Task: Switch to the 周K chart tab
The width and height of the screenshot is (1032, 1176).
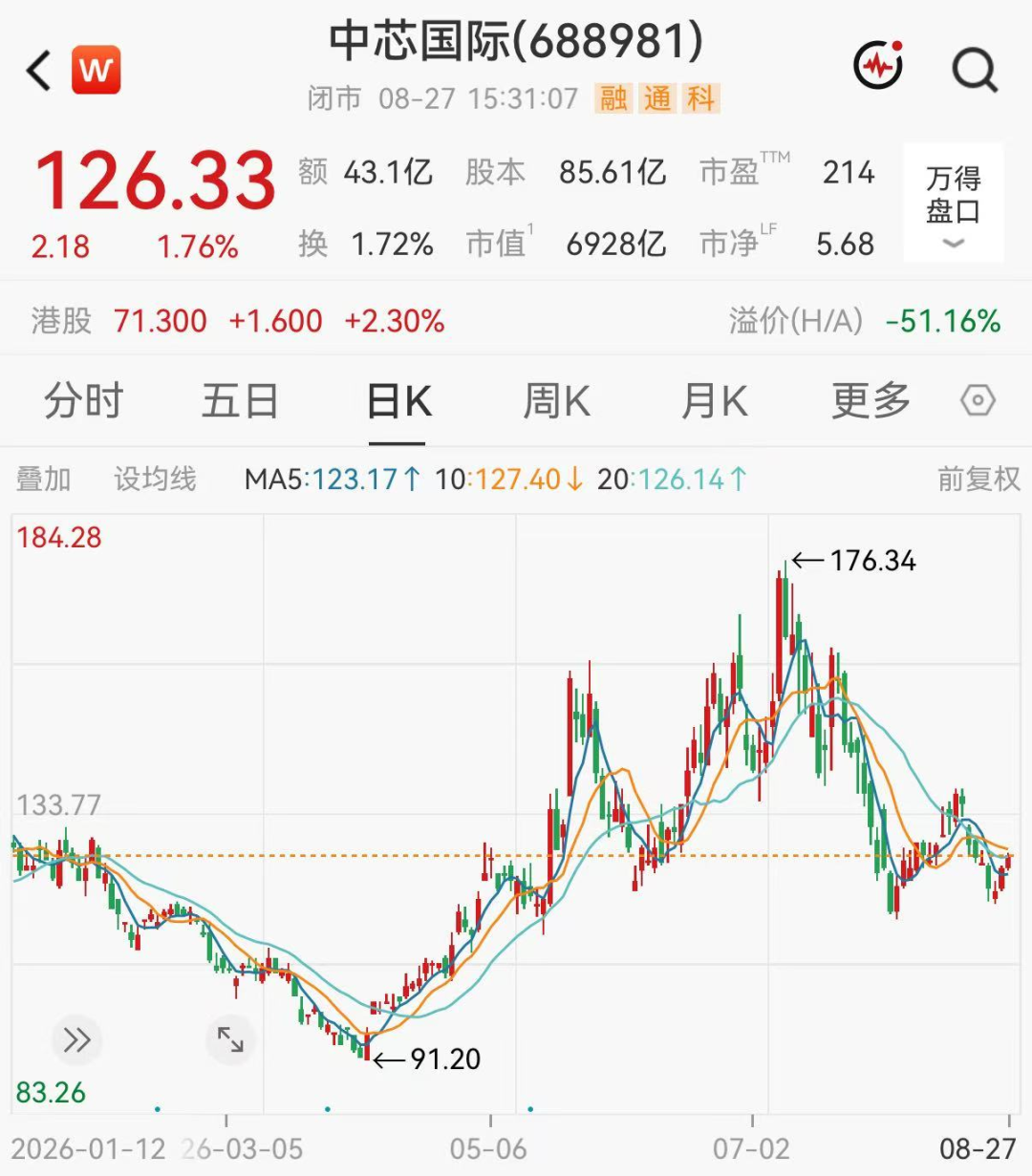Action: (556, 401)
